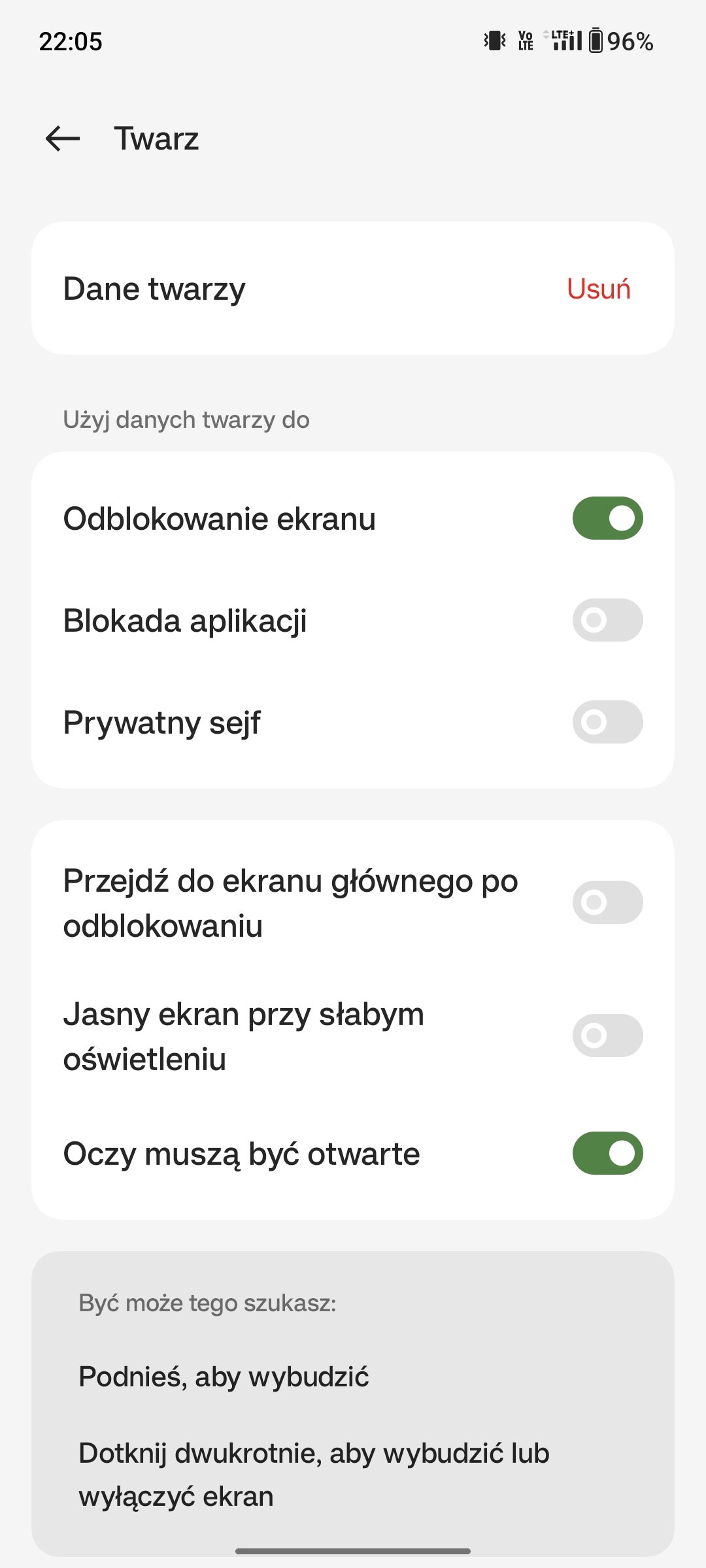Viewport: 706px width, 1568px height.
Task: Disable the Odblokowanie ekranu switch
Action: click(x=607, y=518)
